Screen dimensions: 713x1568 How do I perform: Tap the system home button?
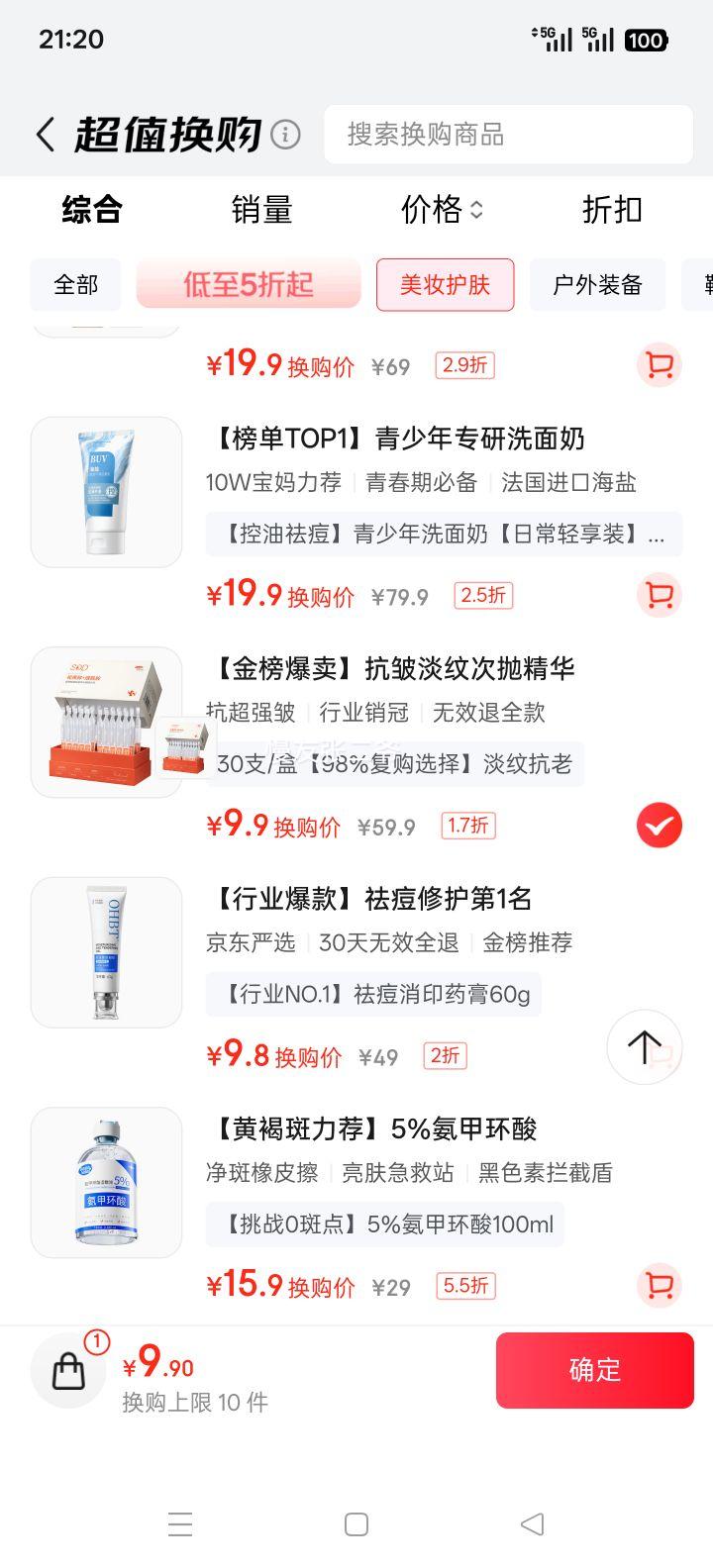click(356, 1524)
